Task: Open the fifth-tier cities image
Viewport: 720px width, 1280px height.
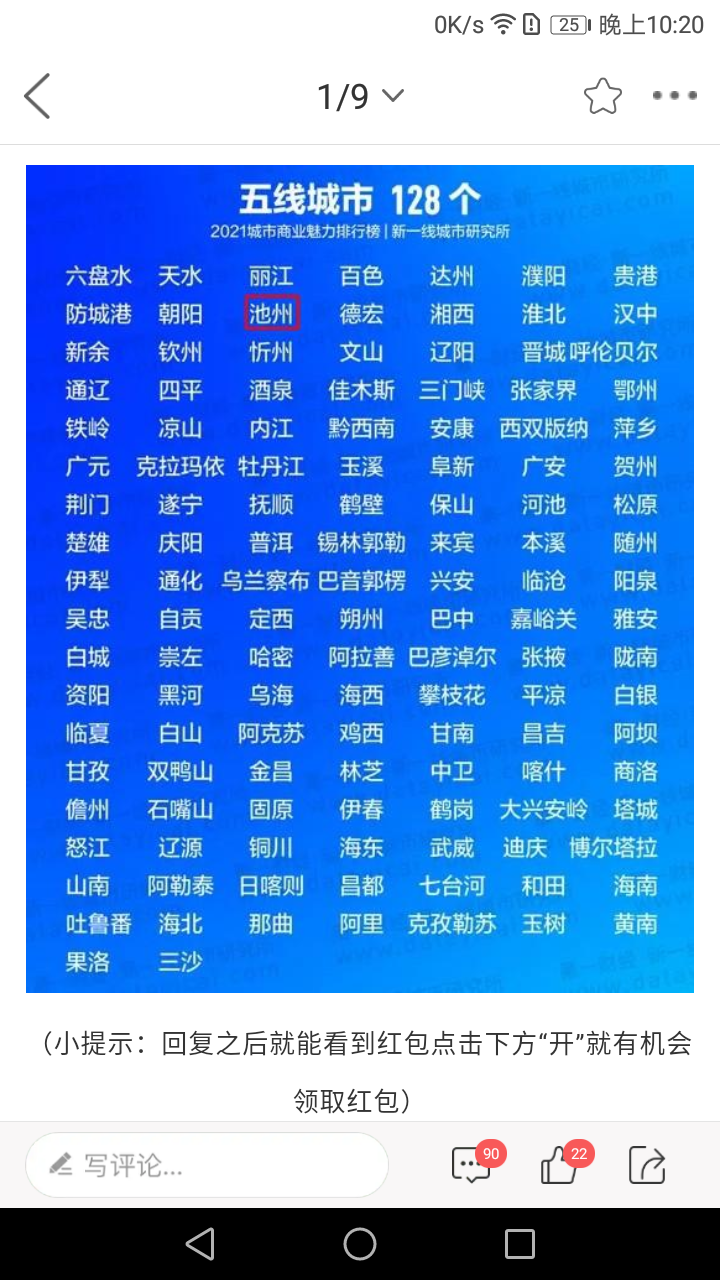Action: (360, 578)
